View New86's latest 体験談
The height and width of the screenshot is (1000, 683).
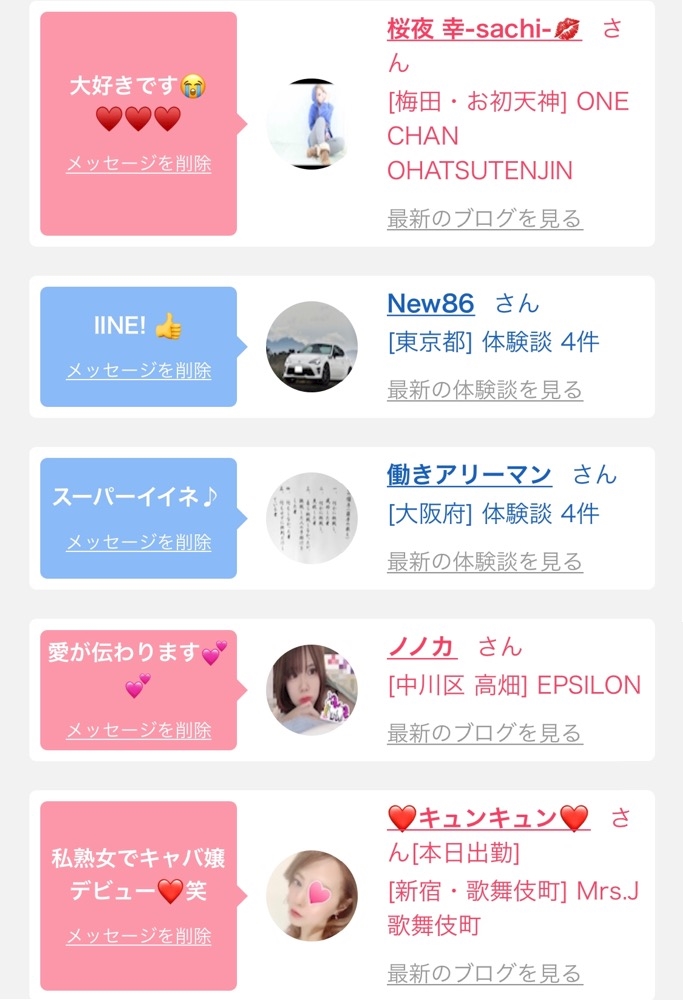click(485, 390)
